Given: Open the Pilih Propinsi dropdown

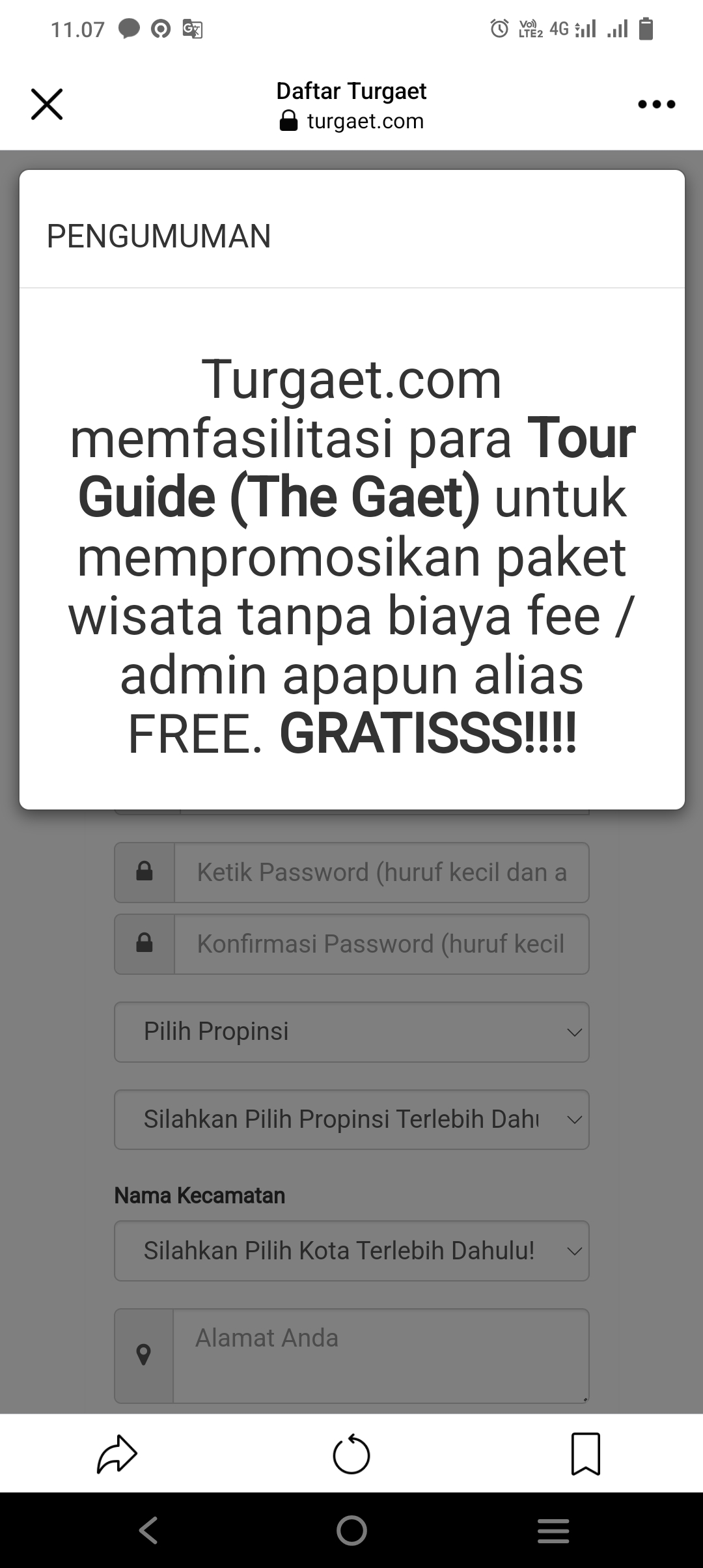Looking at the screenshot, I should 351,1032.
